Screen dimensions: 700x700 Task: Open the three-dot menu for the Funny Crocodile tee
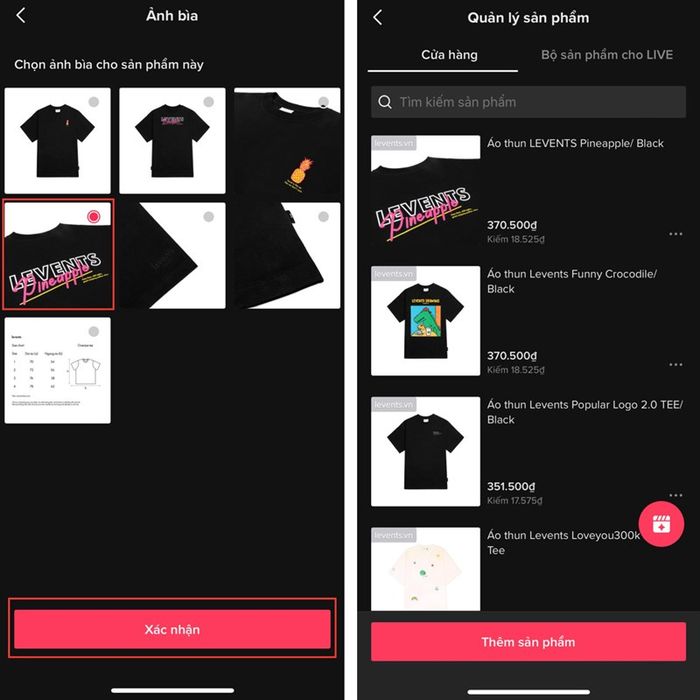coord(675,365)
